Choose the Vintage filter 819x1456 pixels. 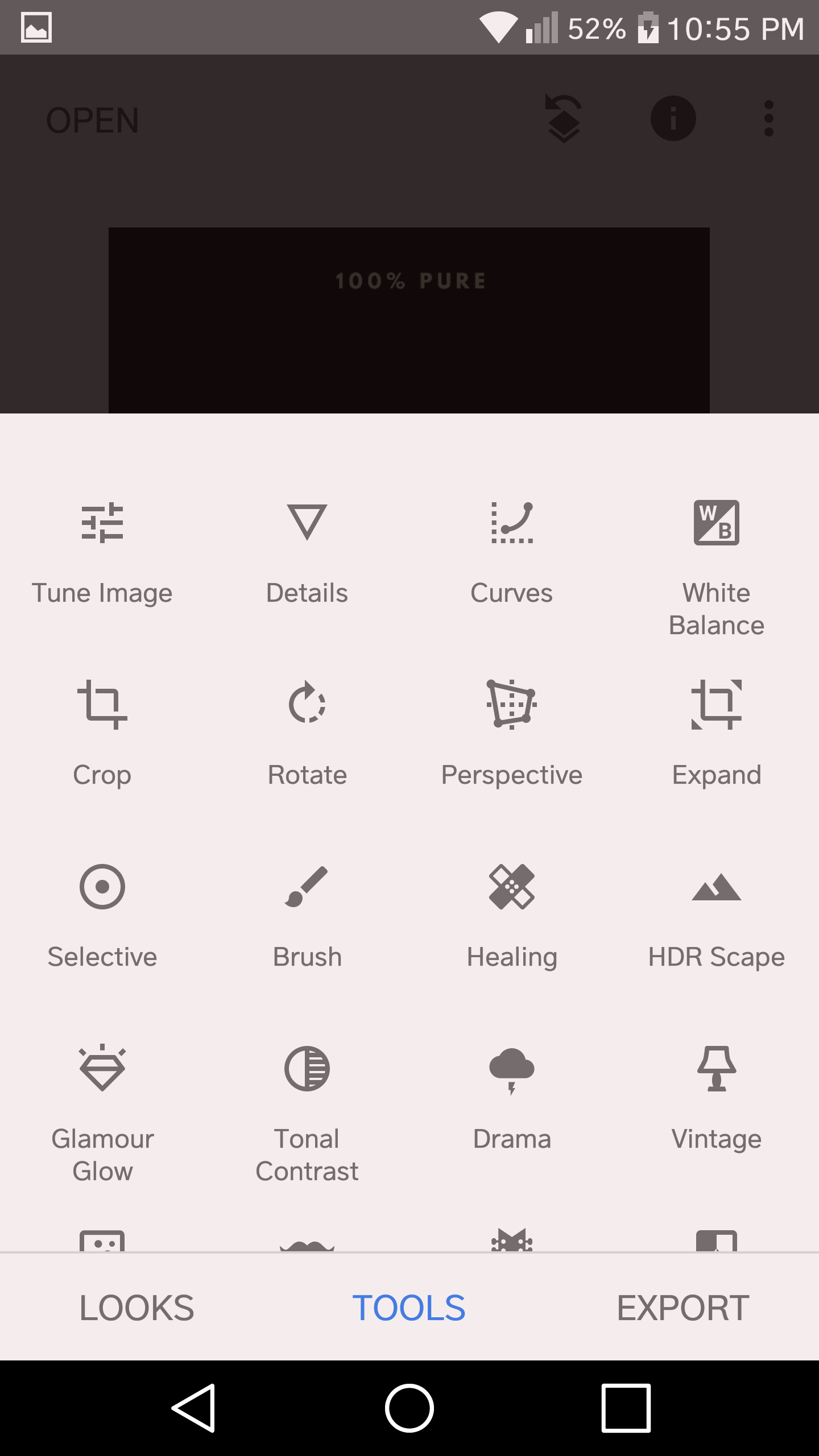coord(717,1098)
